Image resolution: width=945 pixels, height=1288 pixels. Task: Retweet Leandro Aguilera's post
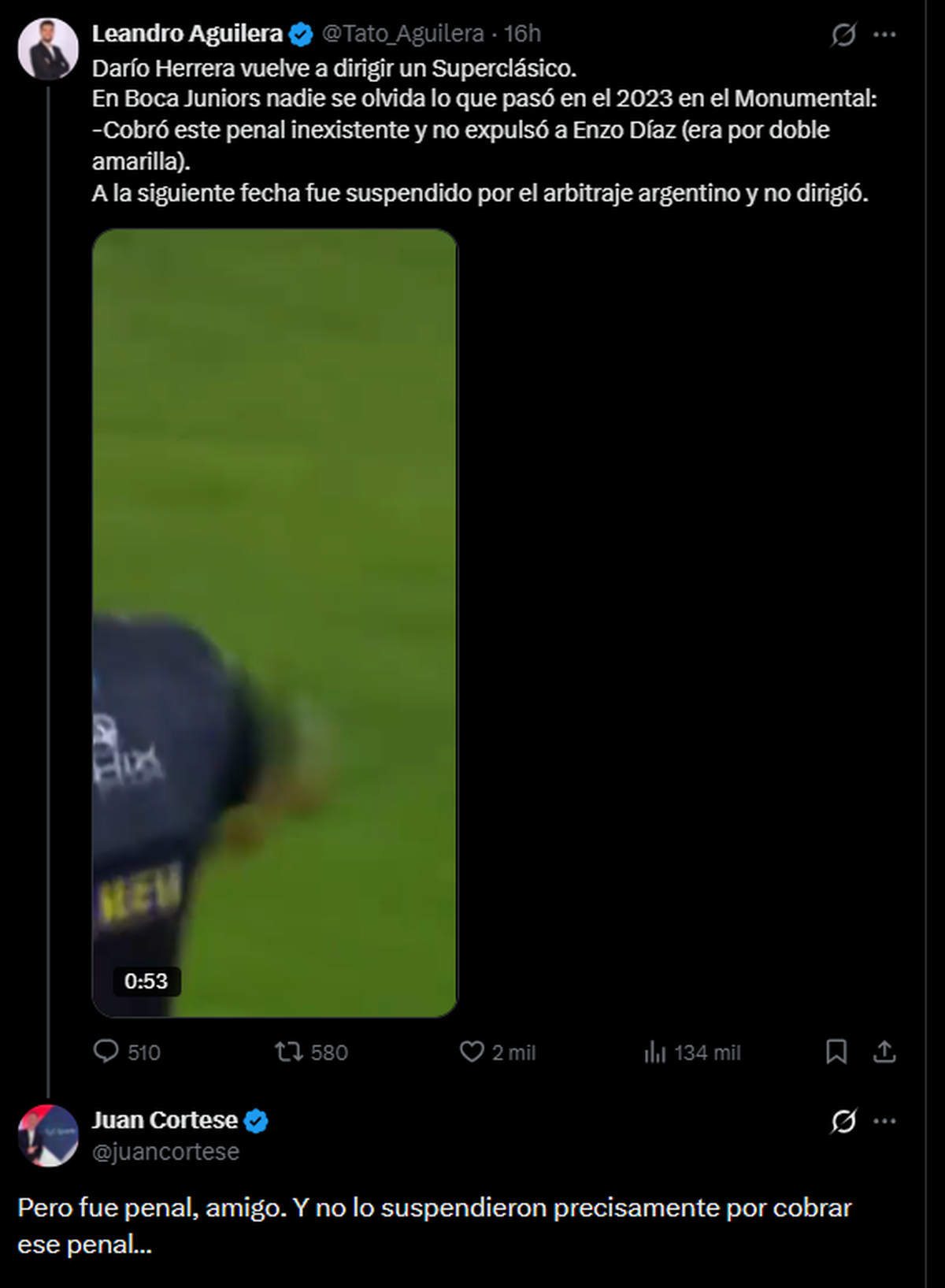289,1052
